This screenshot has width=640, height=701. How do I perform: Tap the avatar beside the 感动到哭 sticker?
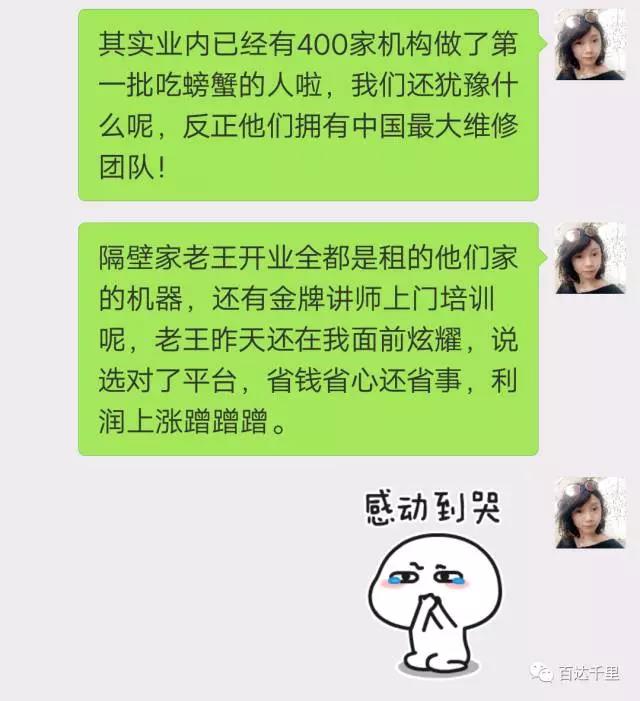(x=591, y=512)
